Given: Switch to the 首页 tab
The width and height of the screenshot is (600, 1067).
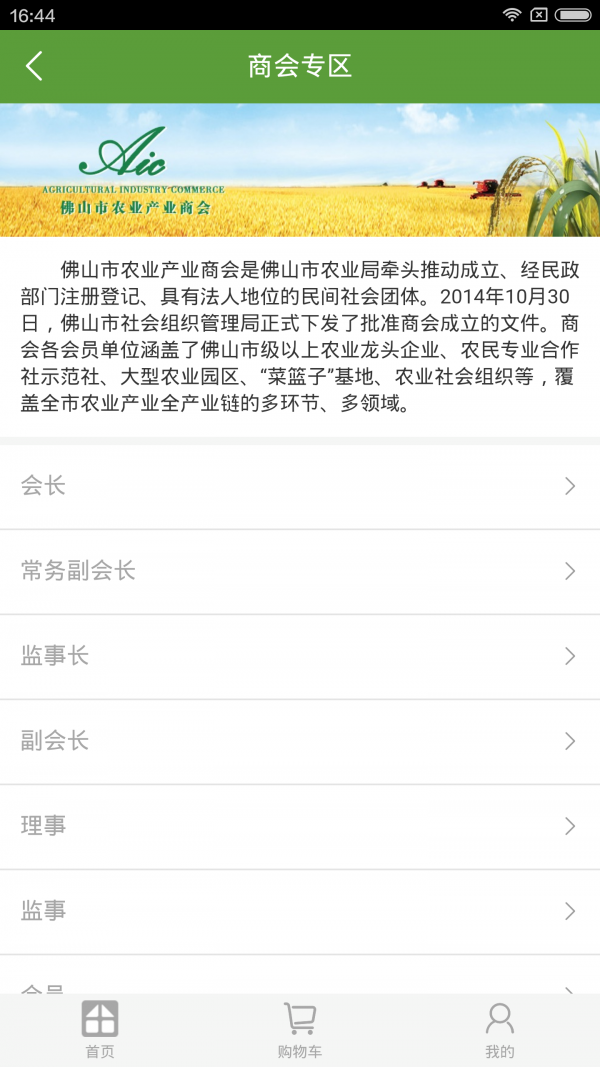Looking at the screenshot, I should (x=100, y=1030).
